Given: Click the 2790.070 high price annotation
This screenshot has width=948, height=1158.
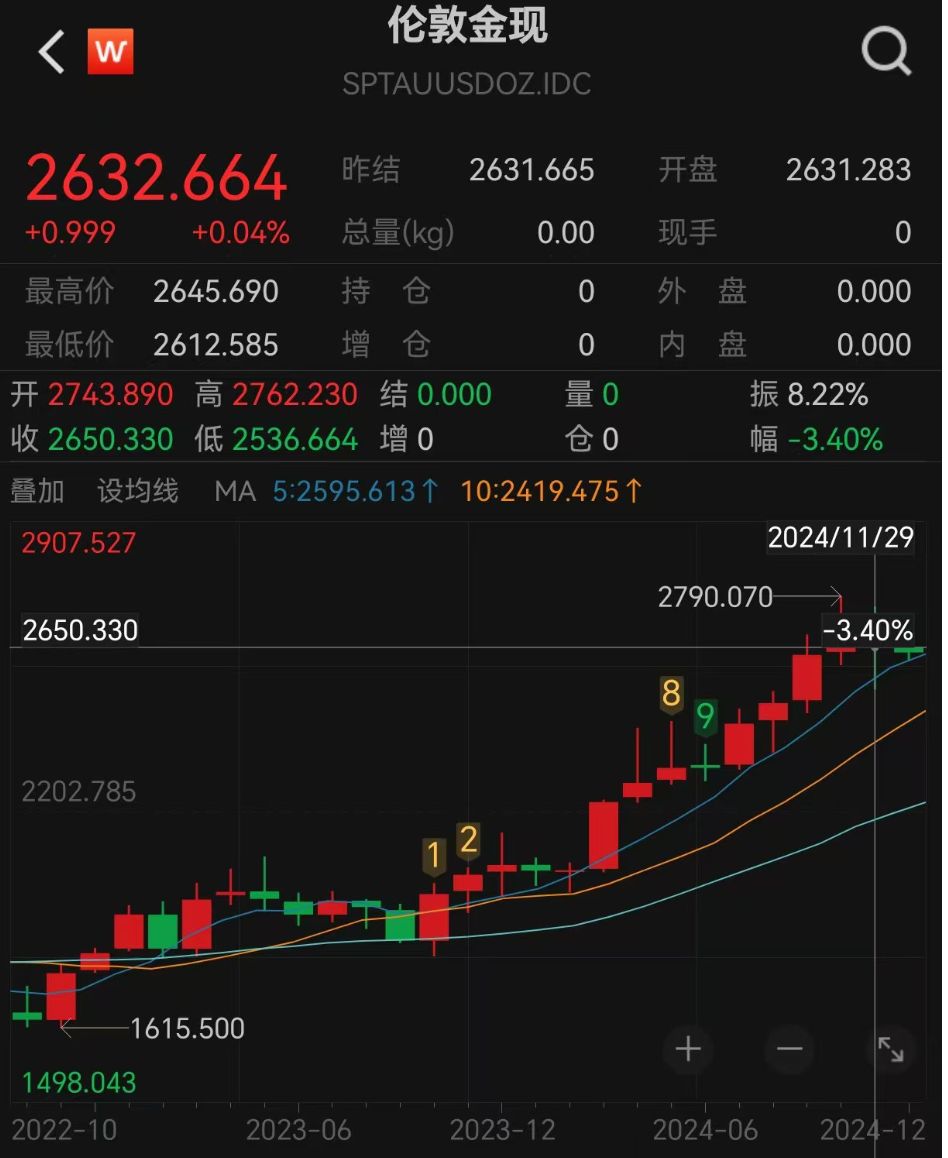Looking at the screenshot, I should point(714,597).
